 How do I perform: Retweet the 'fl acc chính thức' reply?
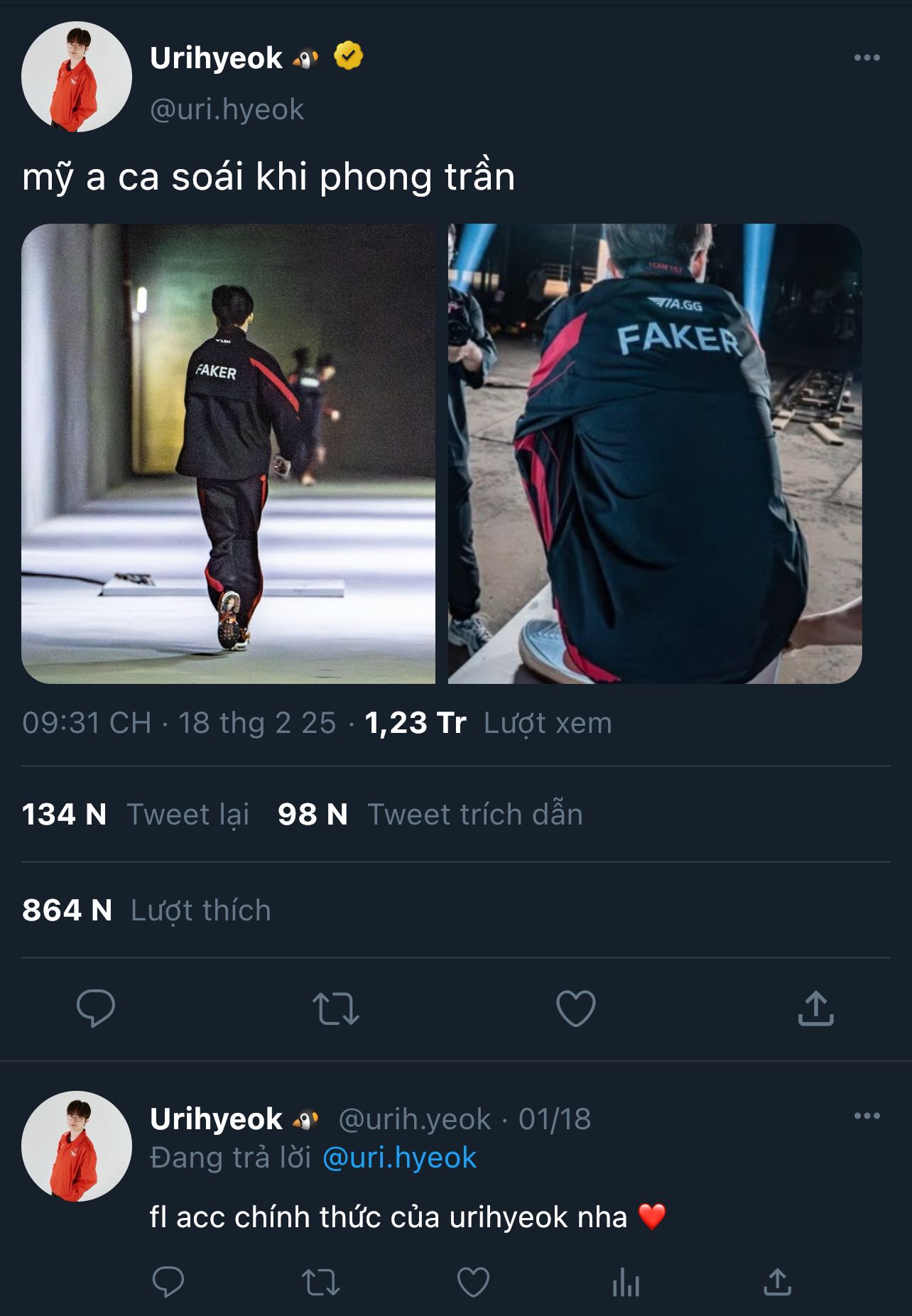pos(321,1282)
